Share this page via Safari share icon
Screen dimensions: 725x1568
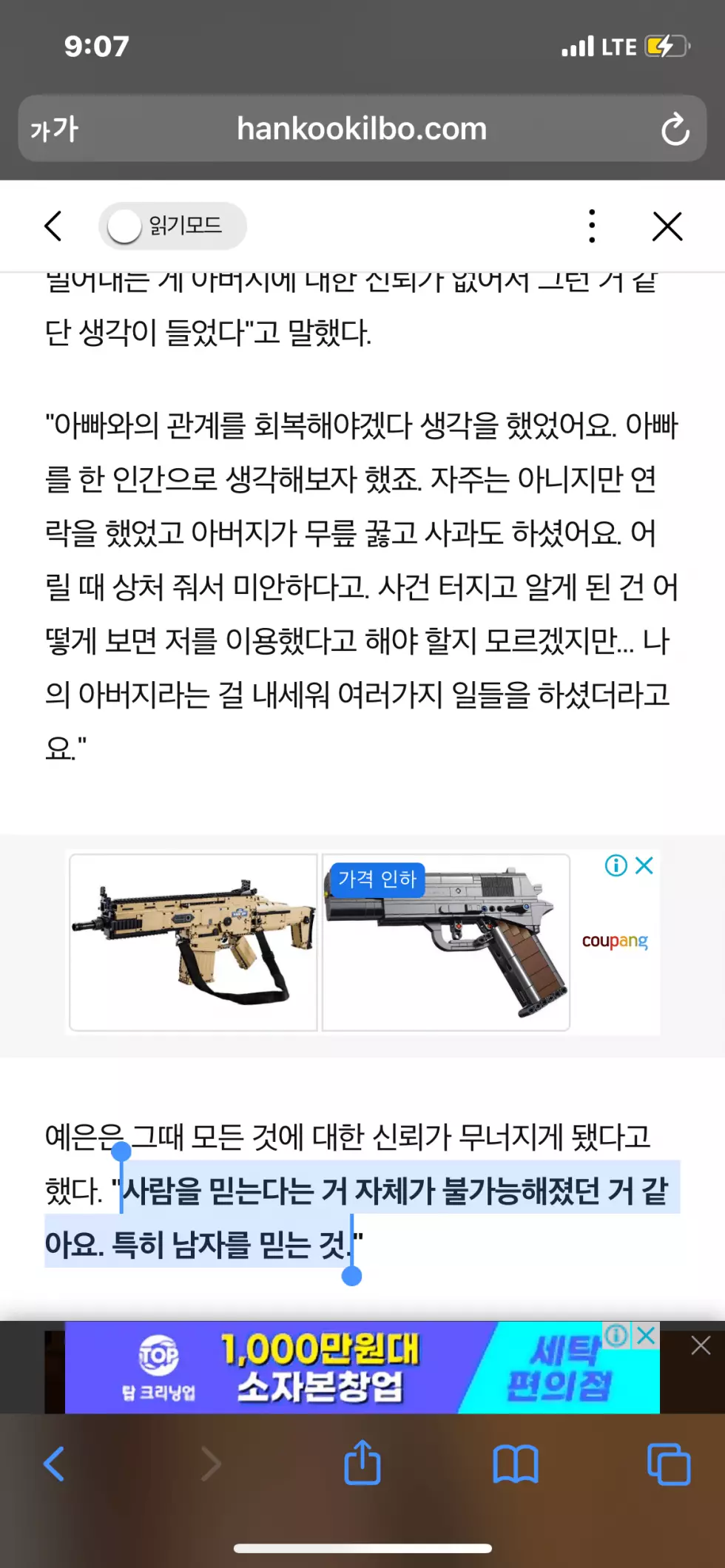click(362, 1461)
